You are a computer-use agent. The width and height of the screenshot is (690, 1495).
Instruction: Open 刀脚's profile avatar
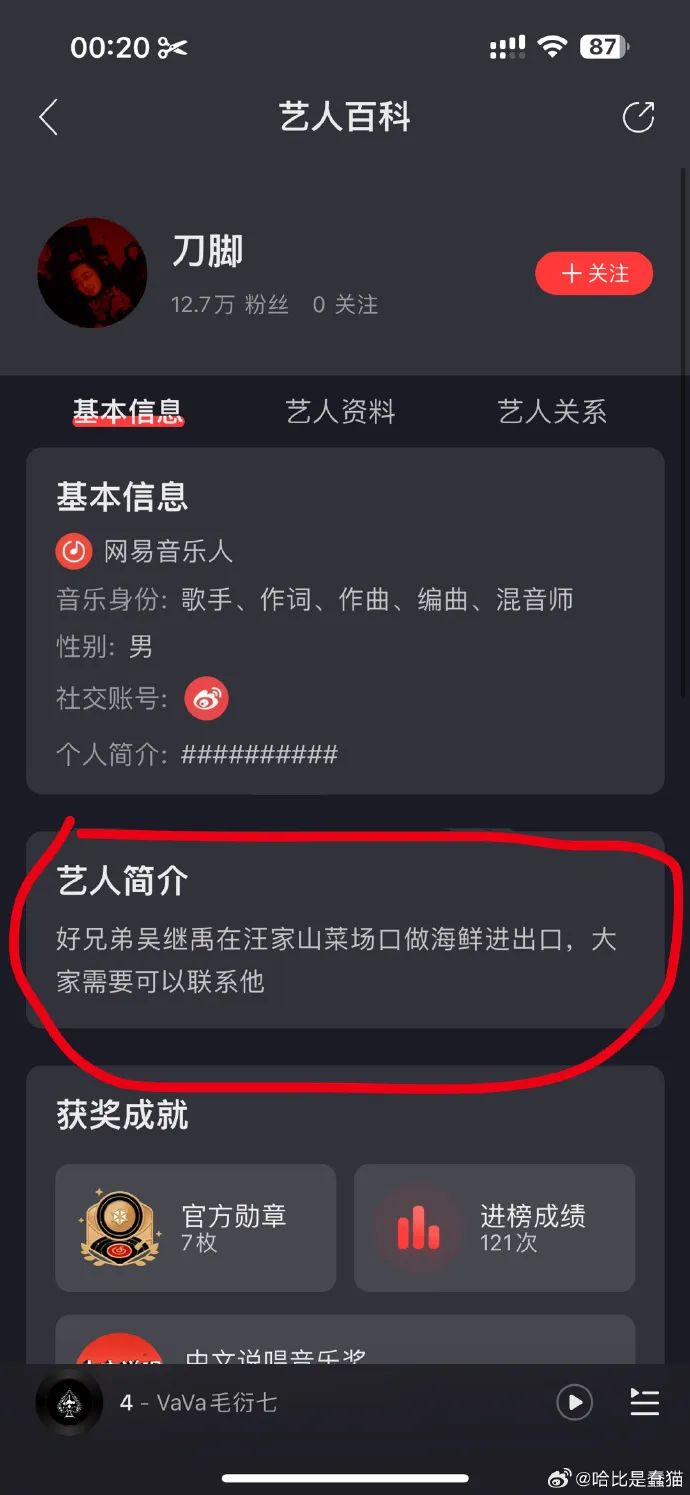pos(92,273)
